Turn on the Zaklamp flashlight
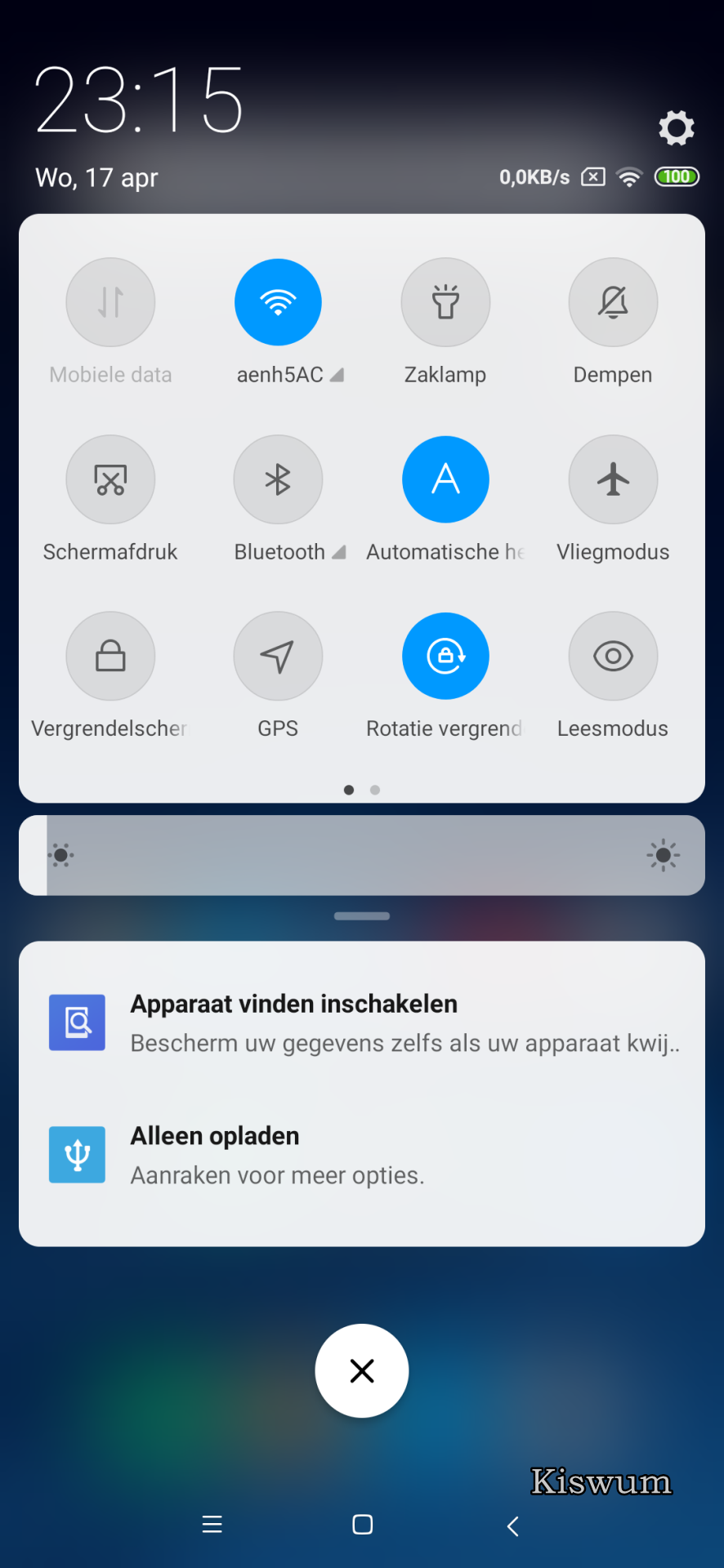The image size is (724, 1568). click(x=445, y=302)
